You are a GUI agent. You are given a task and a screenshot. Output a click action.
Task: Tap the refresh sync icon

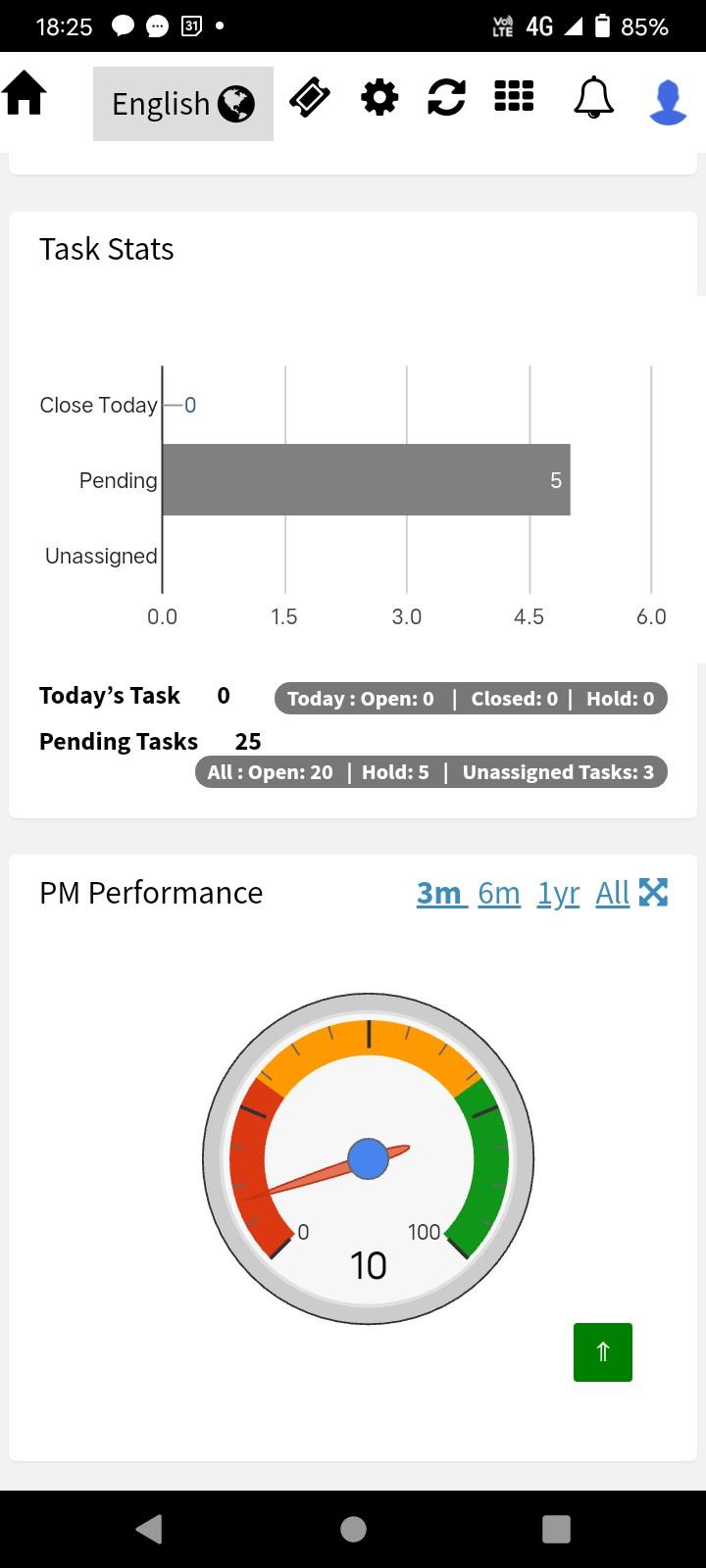[446, 98]
